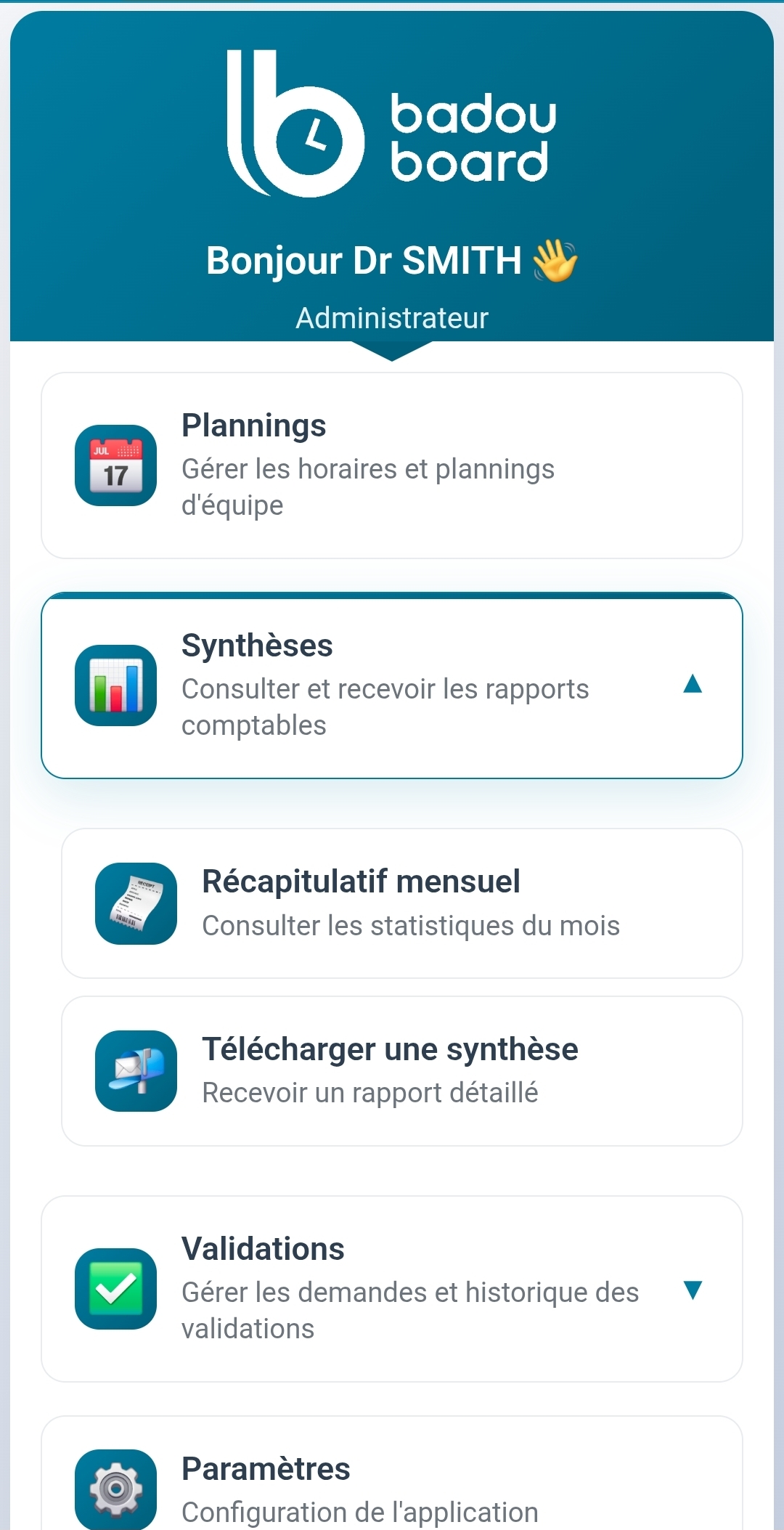Viewport: 784px width, 1530px height.
Task: Select the Plannings calendar icon
Action: [115, 463]
